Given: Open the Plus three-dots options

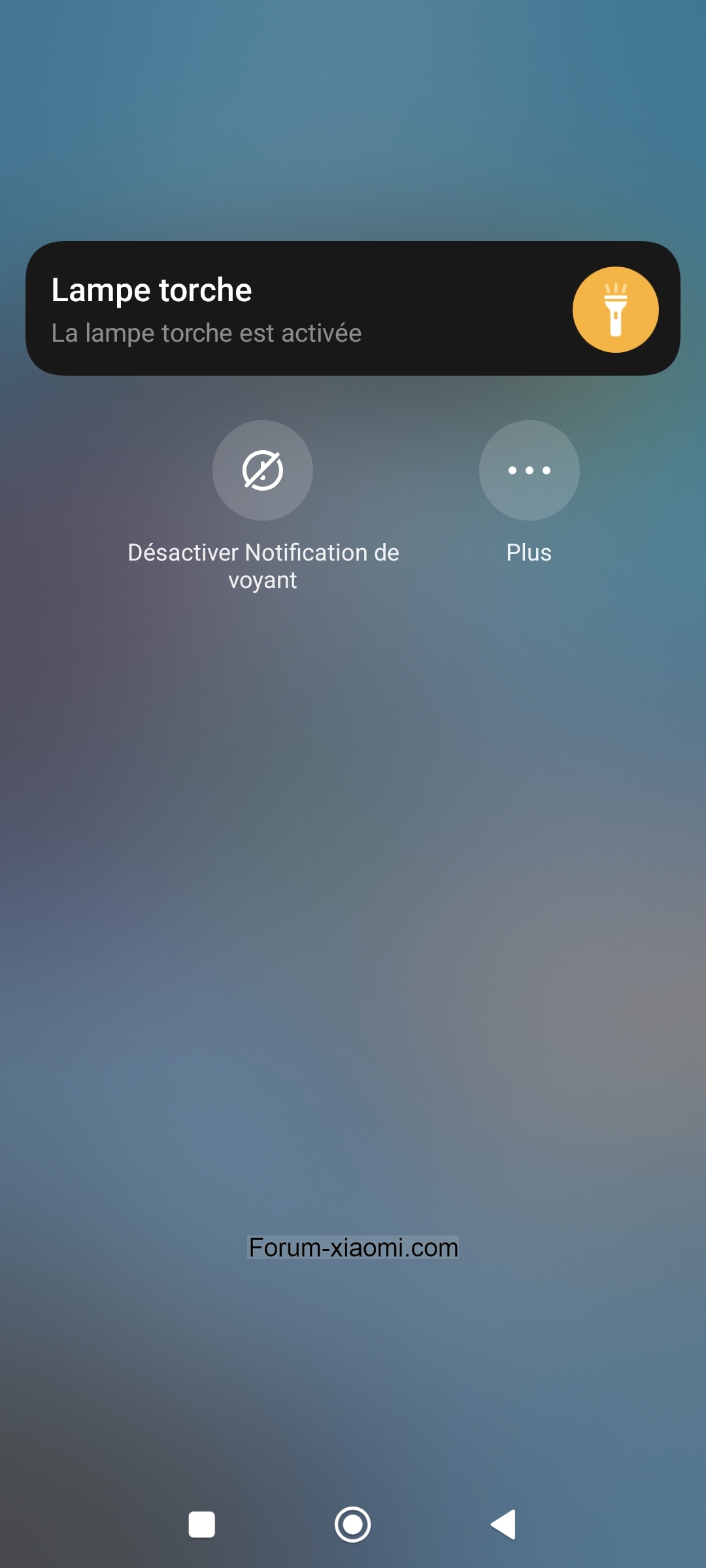Looking at the screenshot, I should click(529, 470).
